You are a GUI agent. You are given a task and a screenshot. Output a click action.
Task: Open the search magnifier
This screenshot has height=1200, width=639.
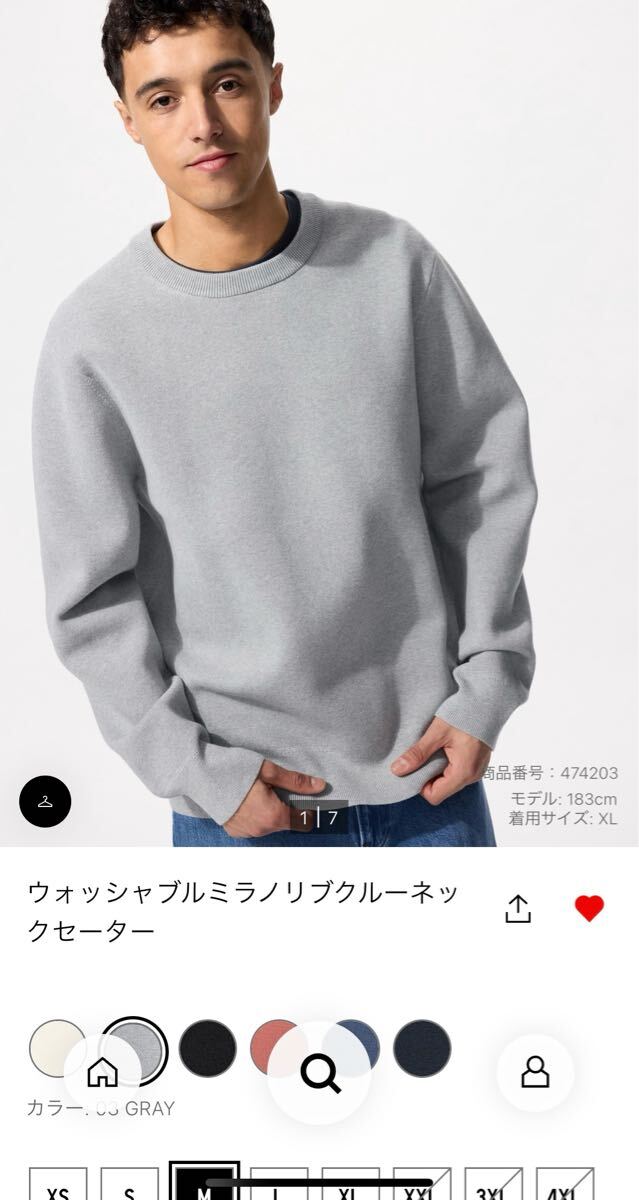[320, 1073]
